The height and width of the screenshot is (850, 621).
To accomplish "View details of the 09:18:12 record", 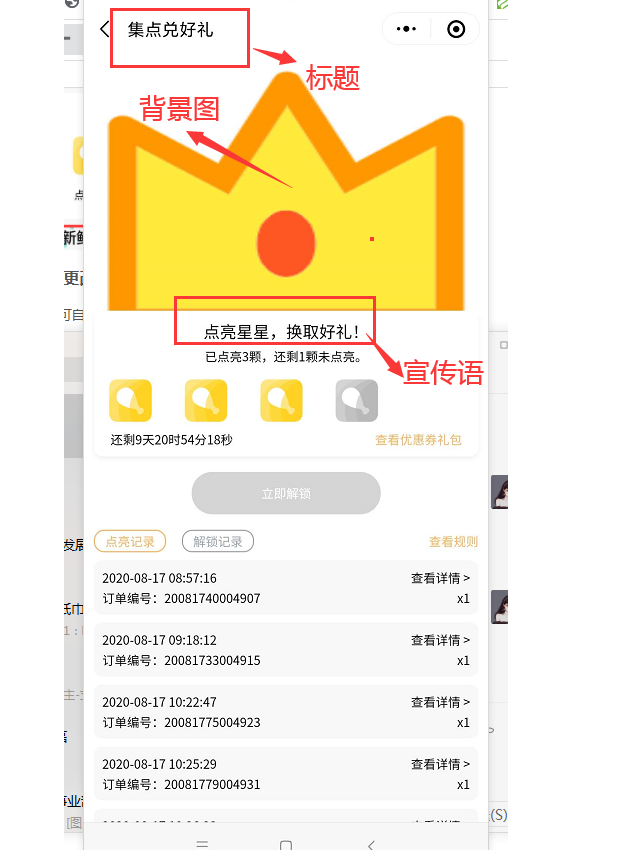I will (x=440, y=640).
